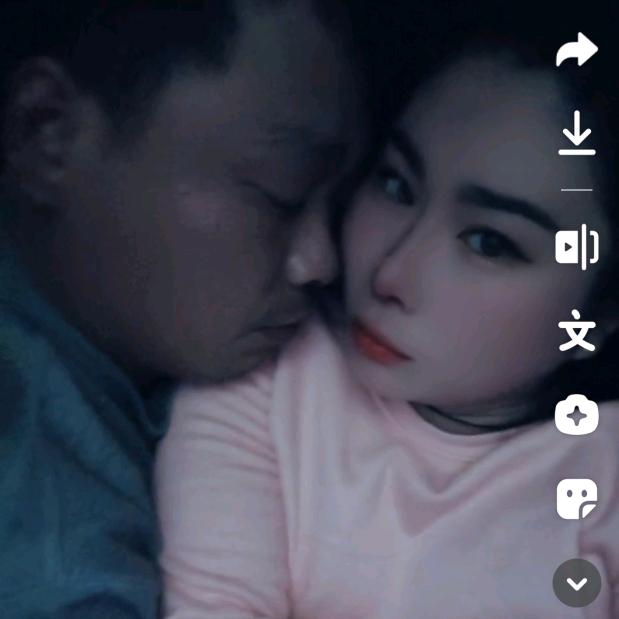Open the split compare view icon
This screenshot has width=619, height=619.
pyautogui.click(x=577, y=248)
